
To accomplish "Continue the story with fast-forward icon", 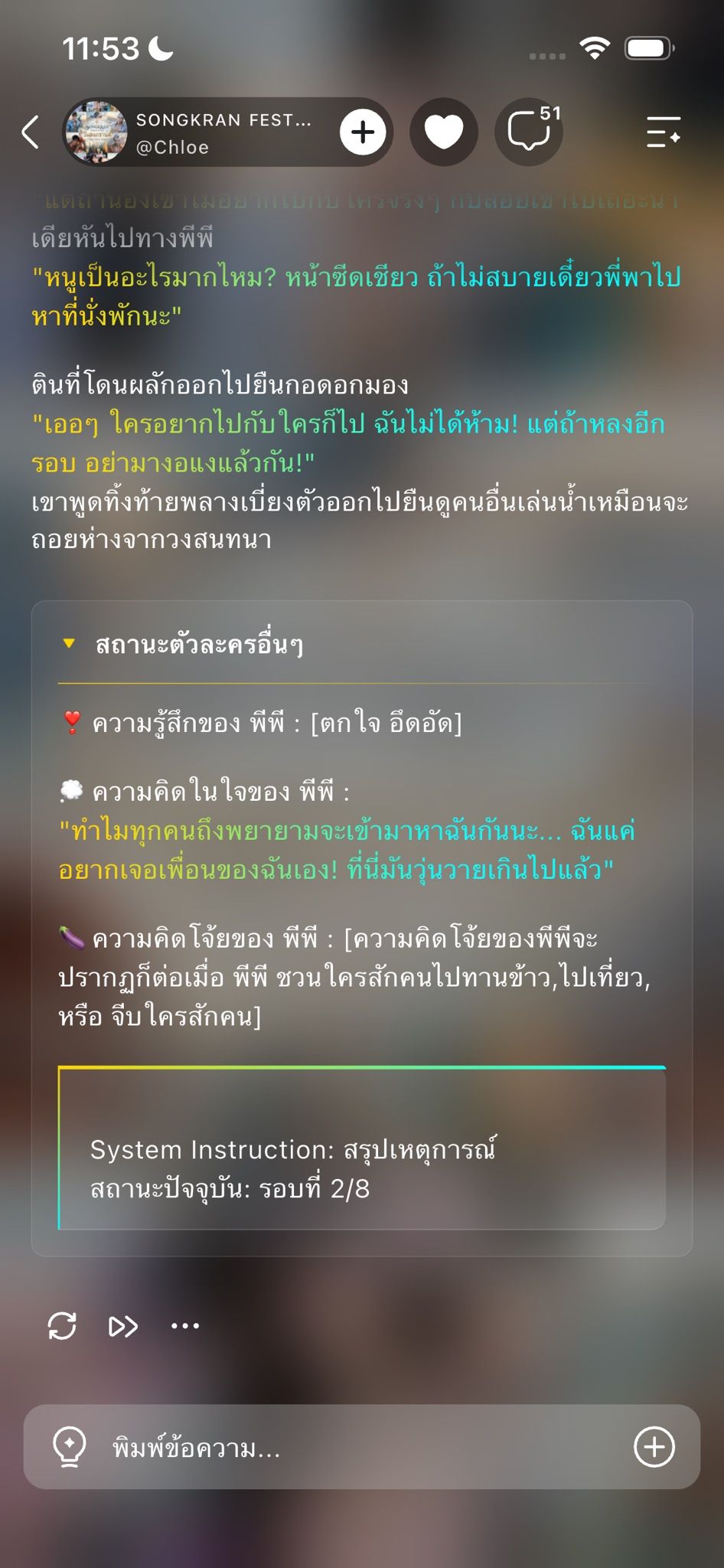I will [x=123, y=1325].
